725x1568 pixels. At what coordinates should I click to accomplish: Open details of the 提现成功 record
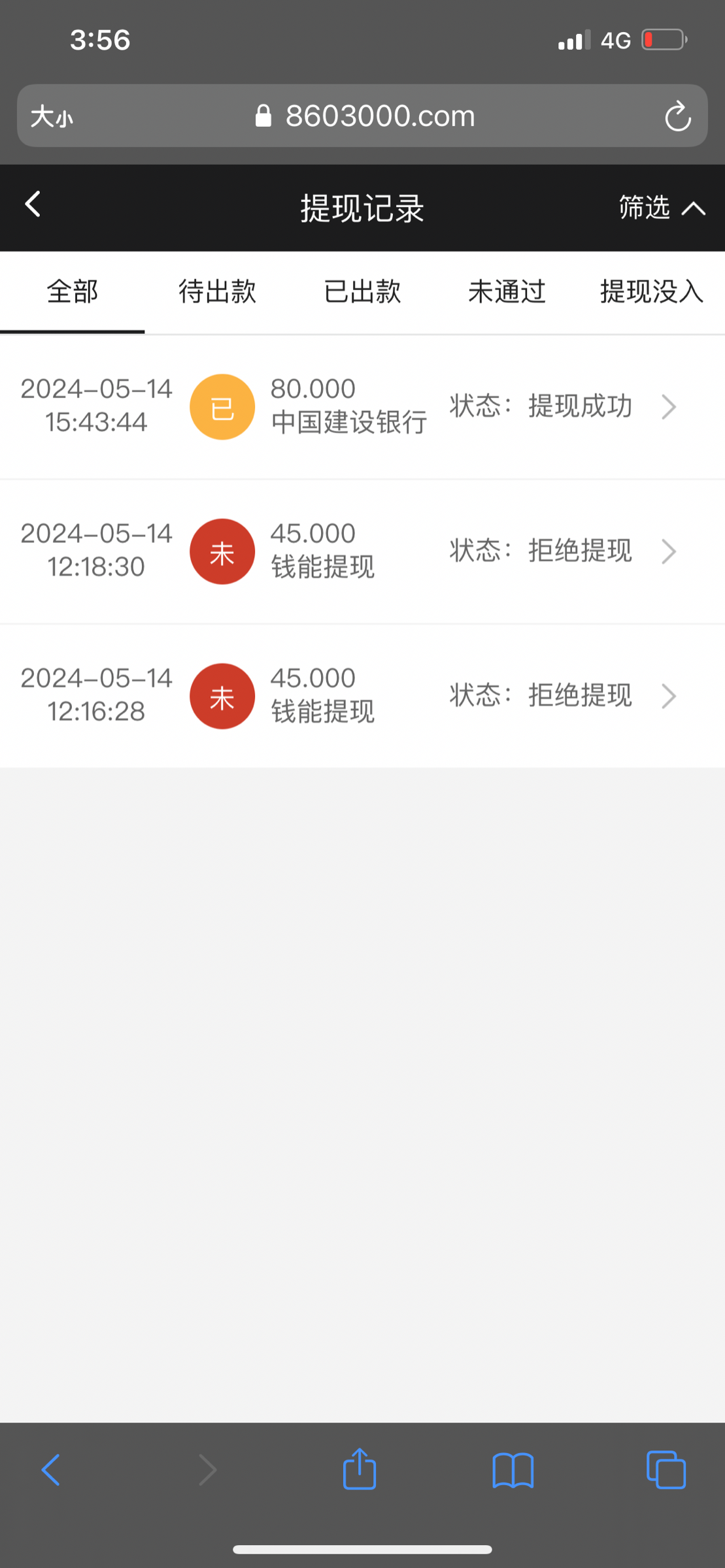668,406
